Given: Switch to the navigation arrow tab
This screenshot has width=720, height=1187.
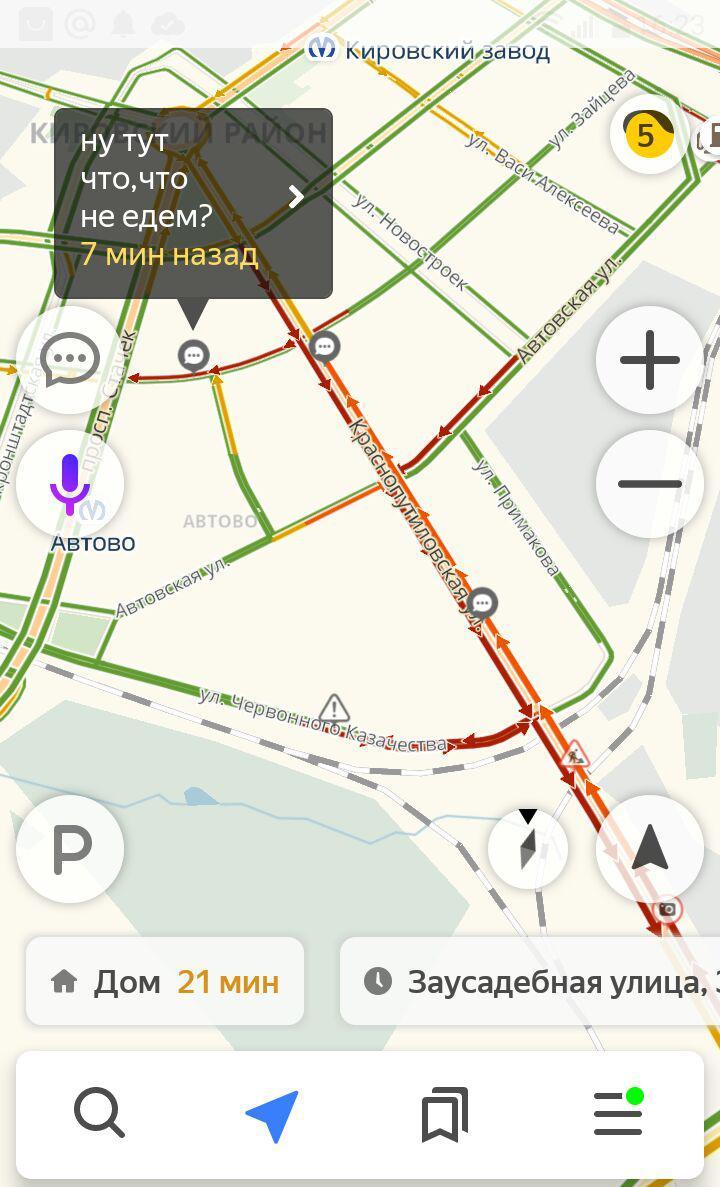Looking at the screenshot, I should (x=272, y=1114).
